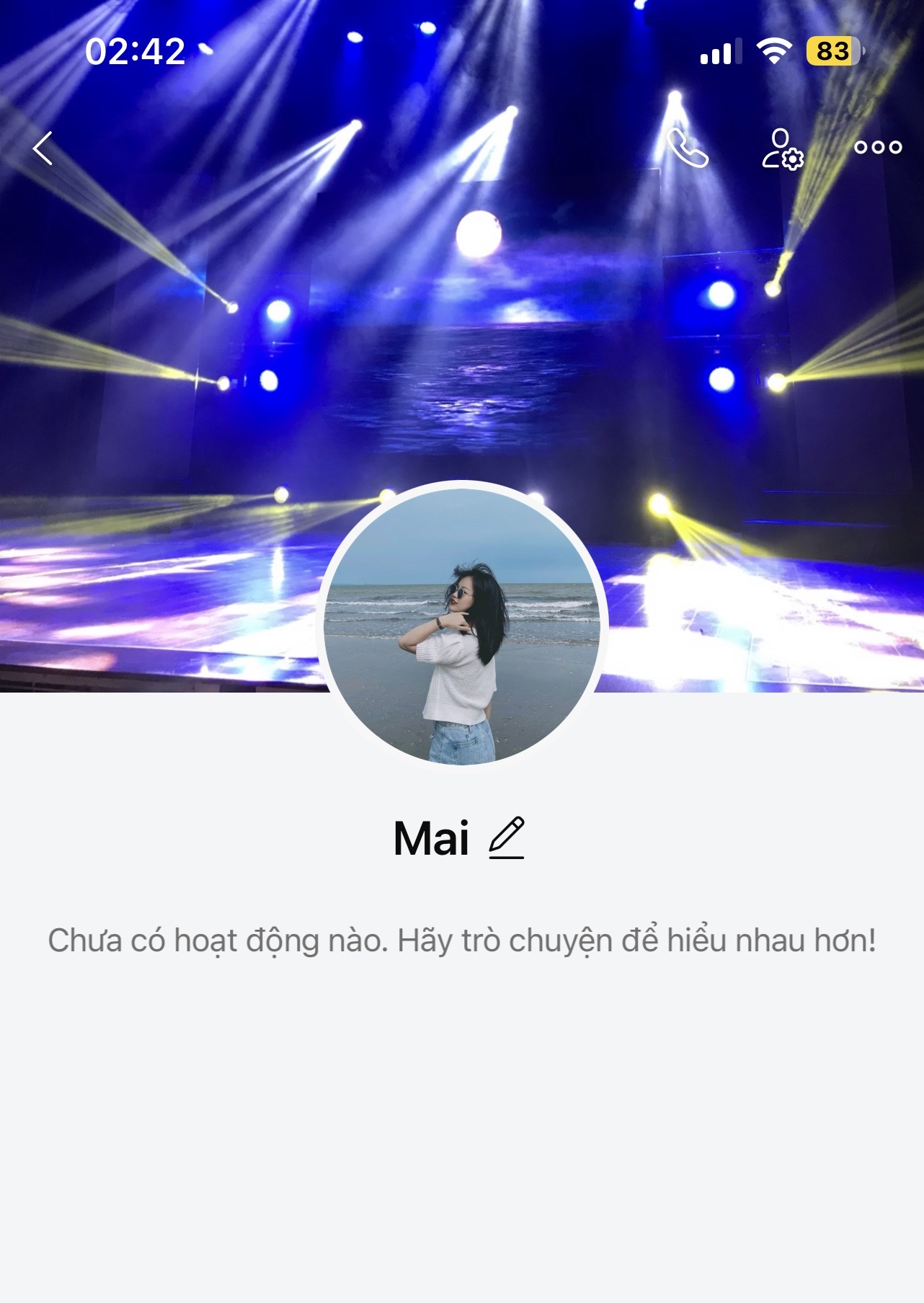
Task: Open the three-dot overflow menu
Action: click(877, 148)
